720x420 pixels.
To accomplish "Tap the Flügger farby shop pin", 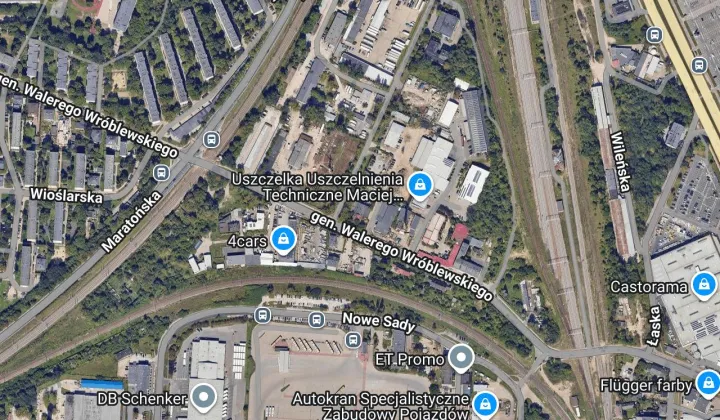I will tap(708, 384).
